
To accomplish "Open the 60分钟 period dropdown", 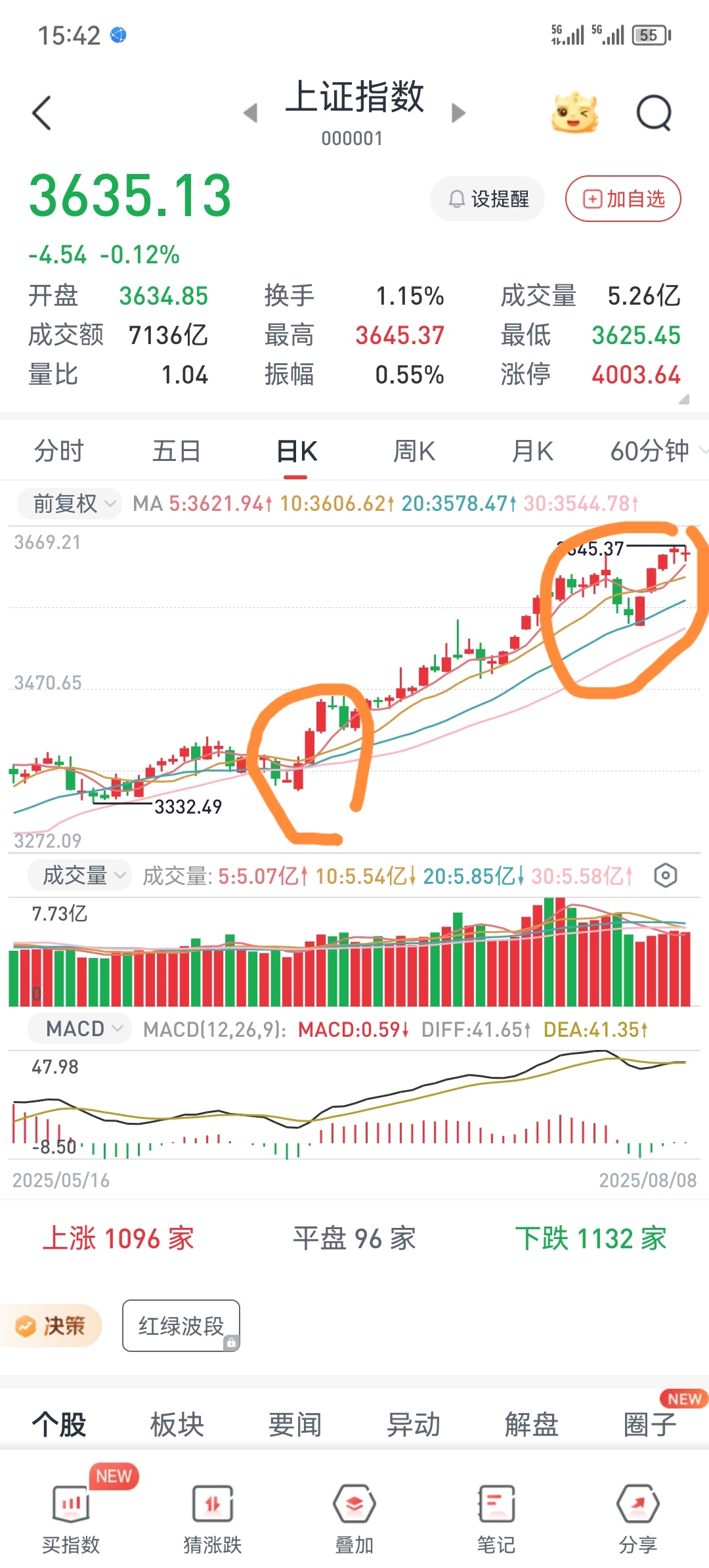I will pyautogui.click(x=656, y=452).
